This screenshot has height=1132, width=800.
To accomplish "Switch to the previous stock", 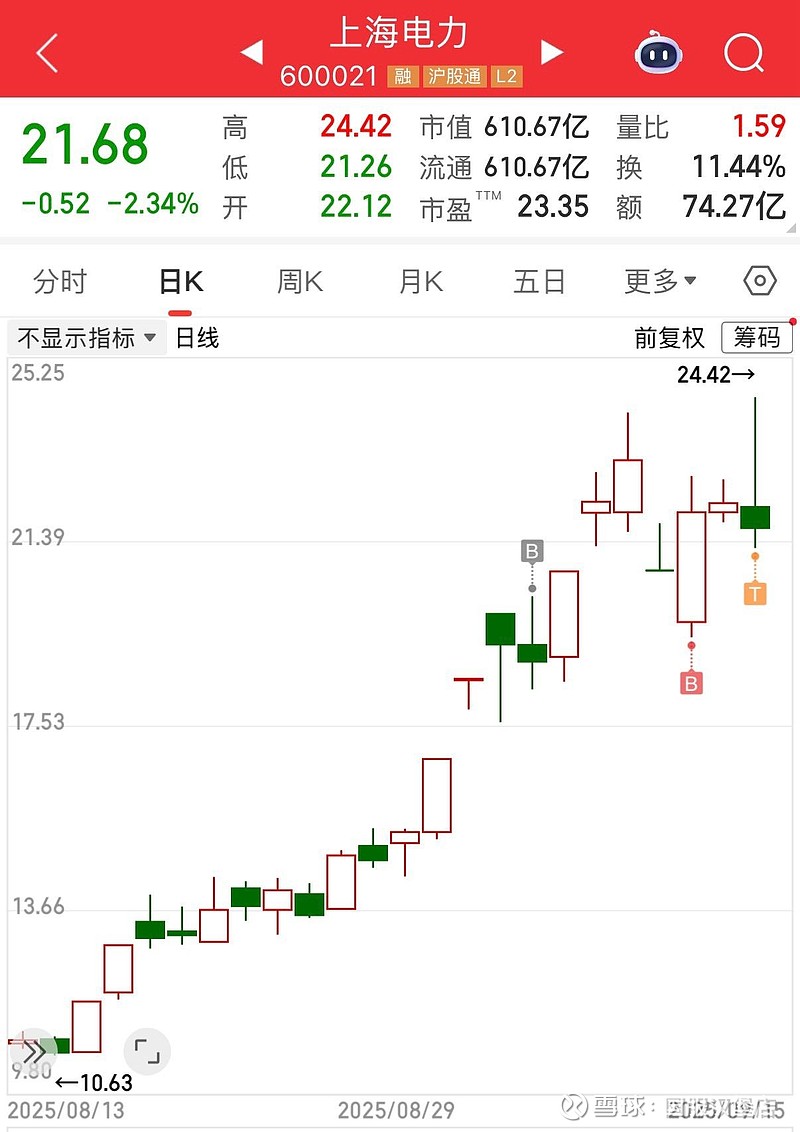I will tap(252, 53).
